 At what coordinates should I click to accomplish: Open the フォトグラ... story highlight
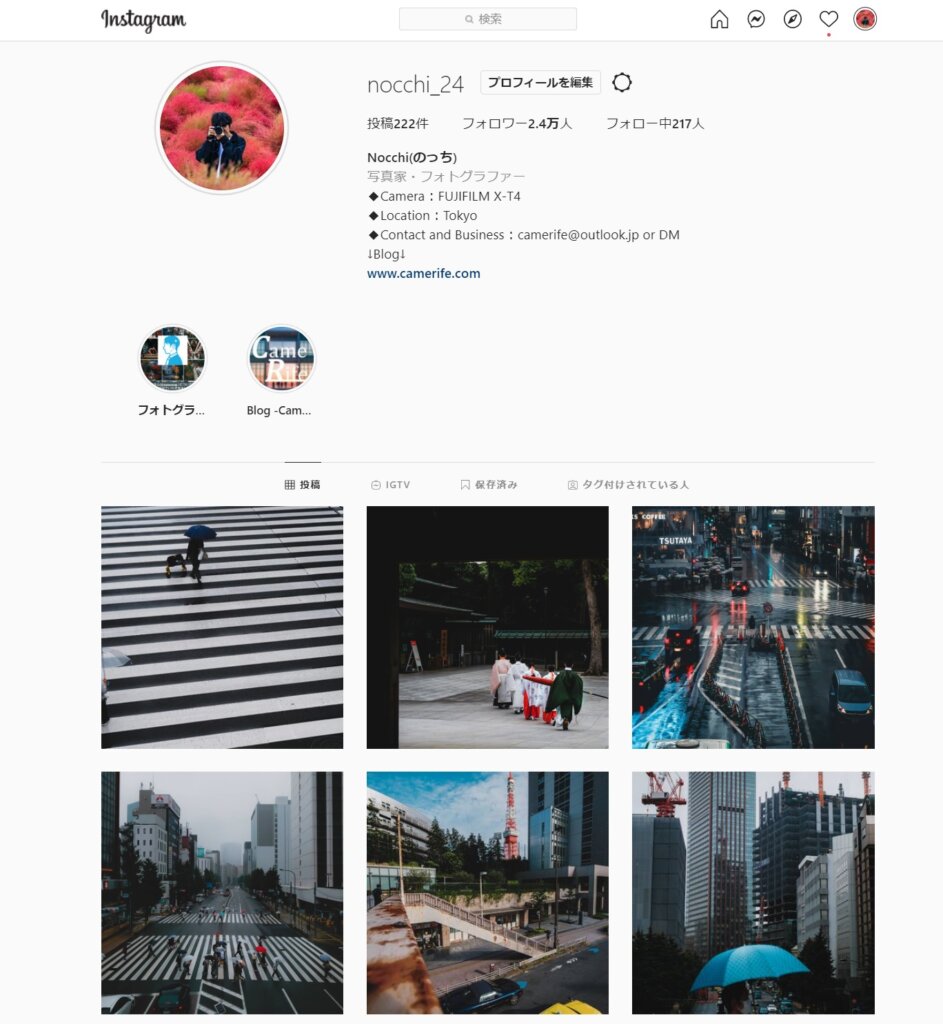click(172, 359)
